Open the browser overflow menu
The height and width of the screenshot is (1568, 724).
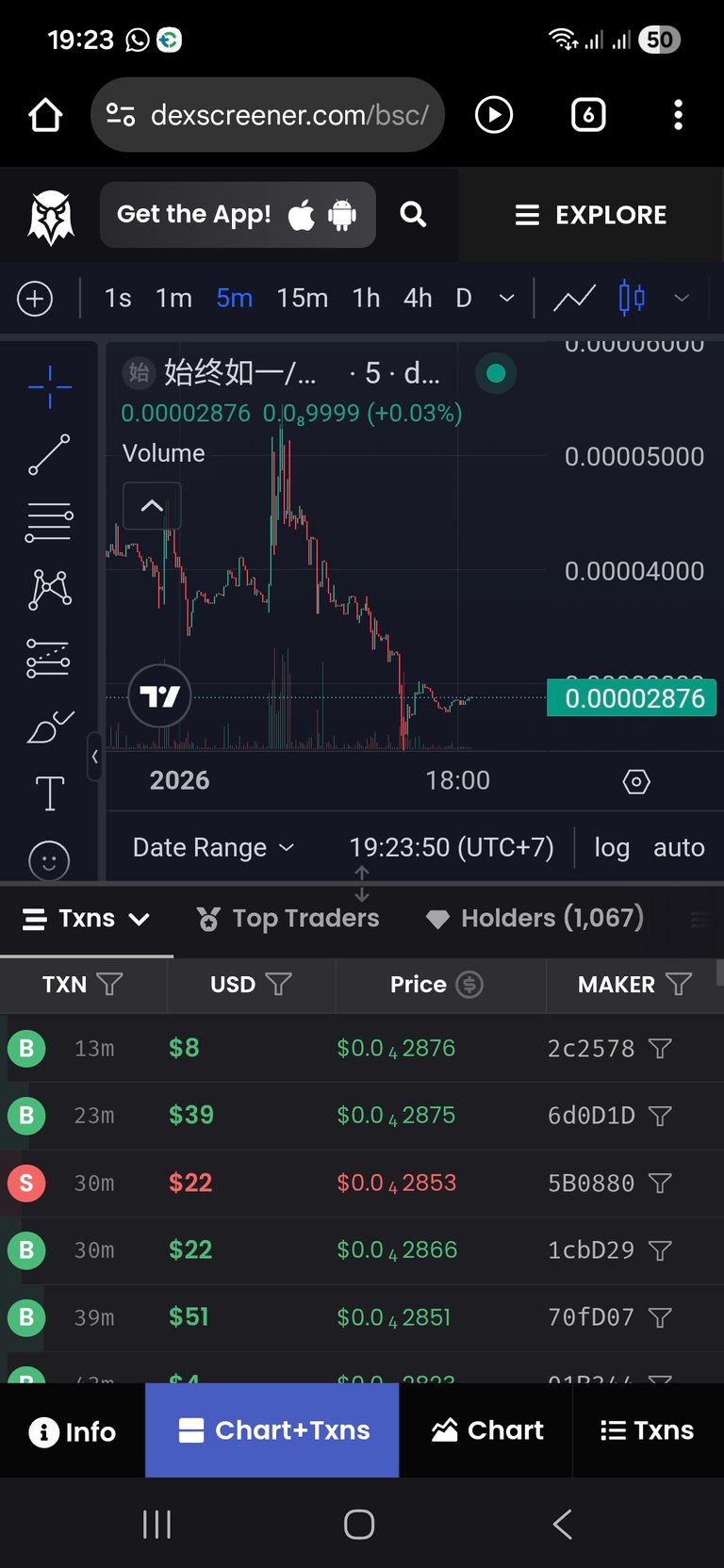[678, 115]
